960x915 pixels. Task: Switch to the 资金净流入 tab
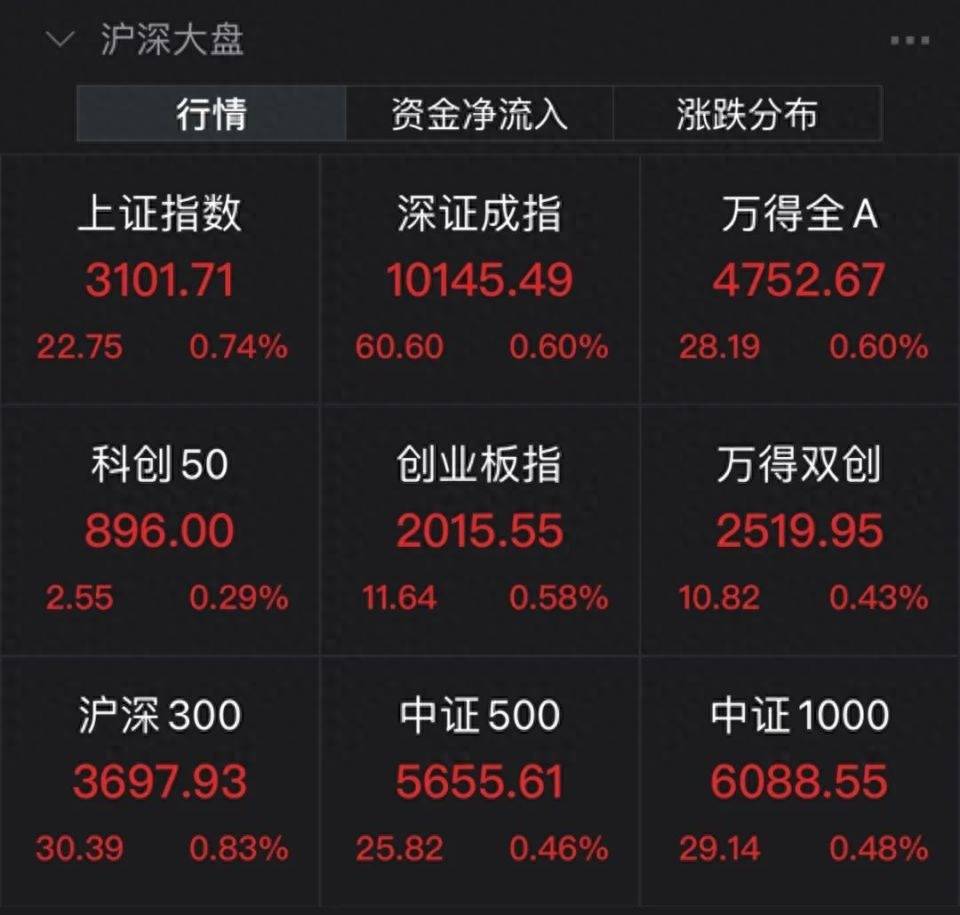pos(479,113)
